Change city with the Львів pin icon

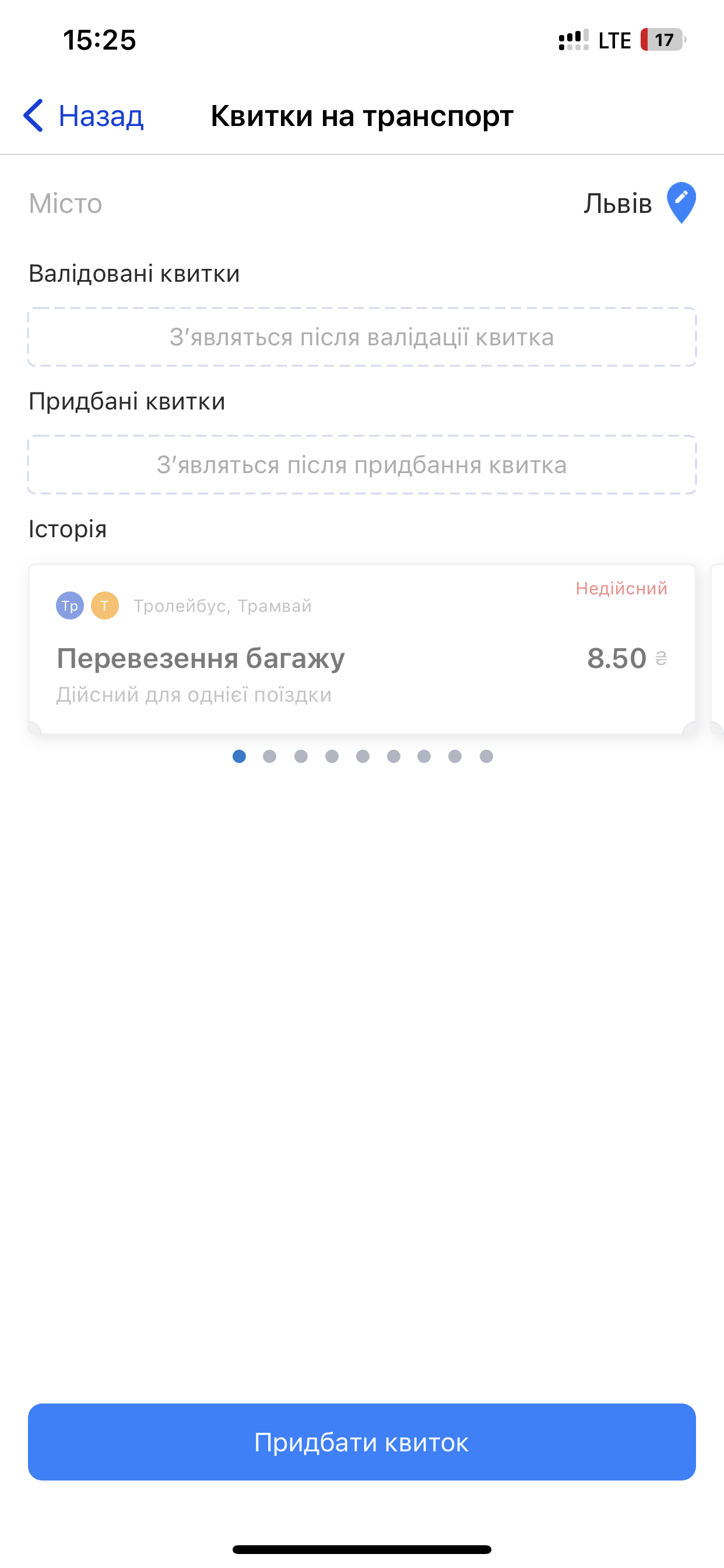pyautogui.click(x=681, y=202)
